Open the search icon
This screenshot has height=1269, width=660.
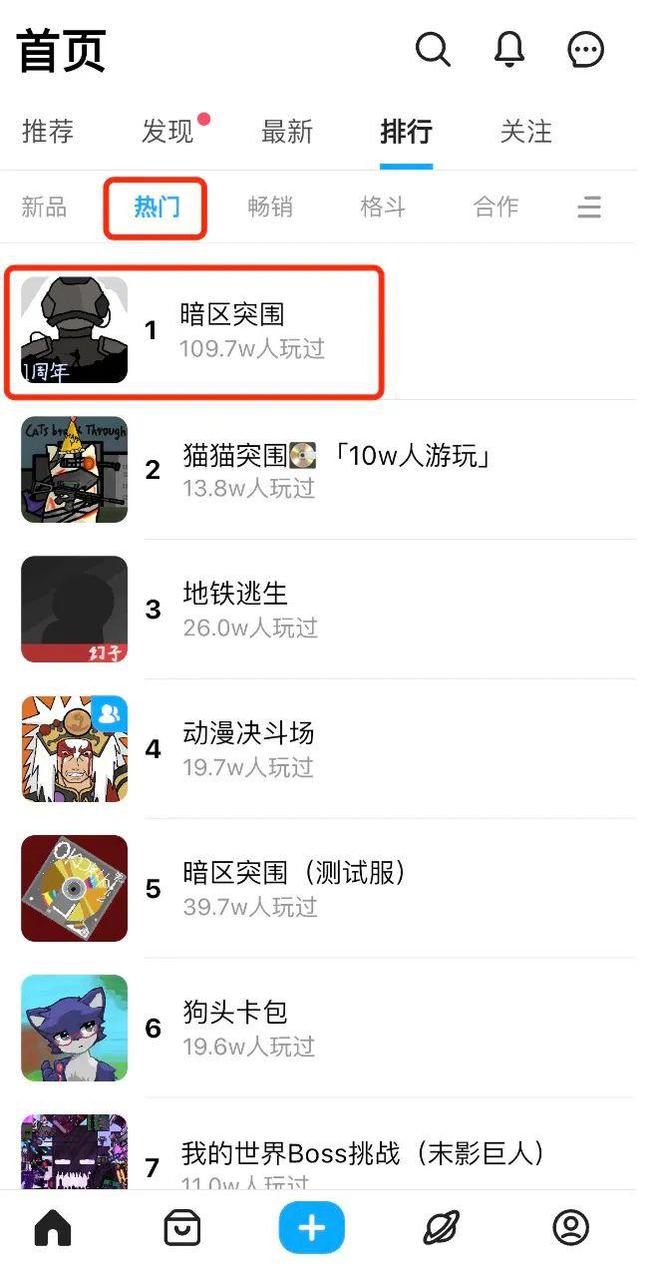(x=433, y=49)
